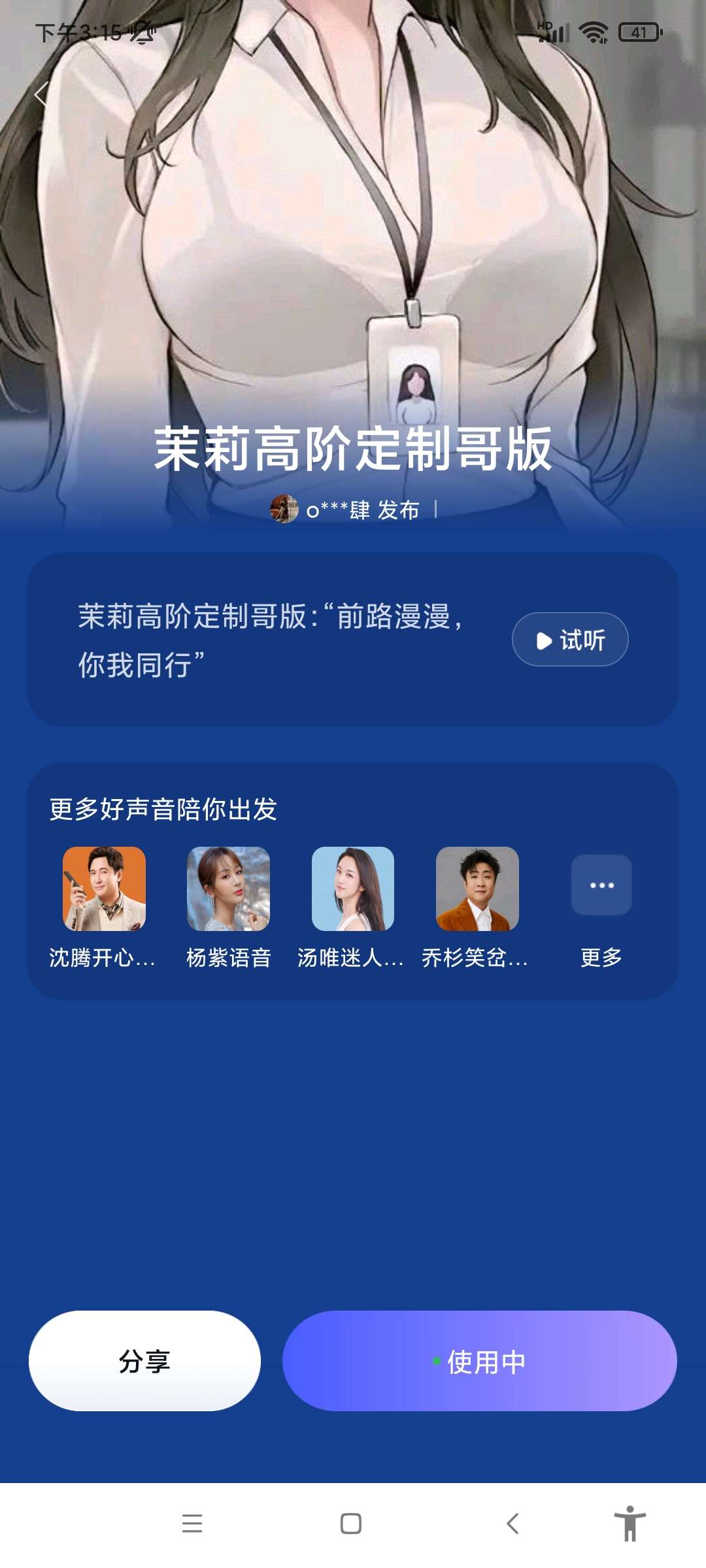Open the 沈腾开心 voice pack
This screenshot has width=706, height=1568.
[104, 889]
